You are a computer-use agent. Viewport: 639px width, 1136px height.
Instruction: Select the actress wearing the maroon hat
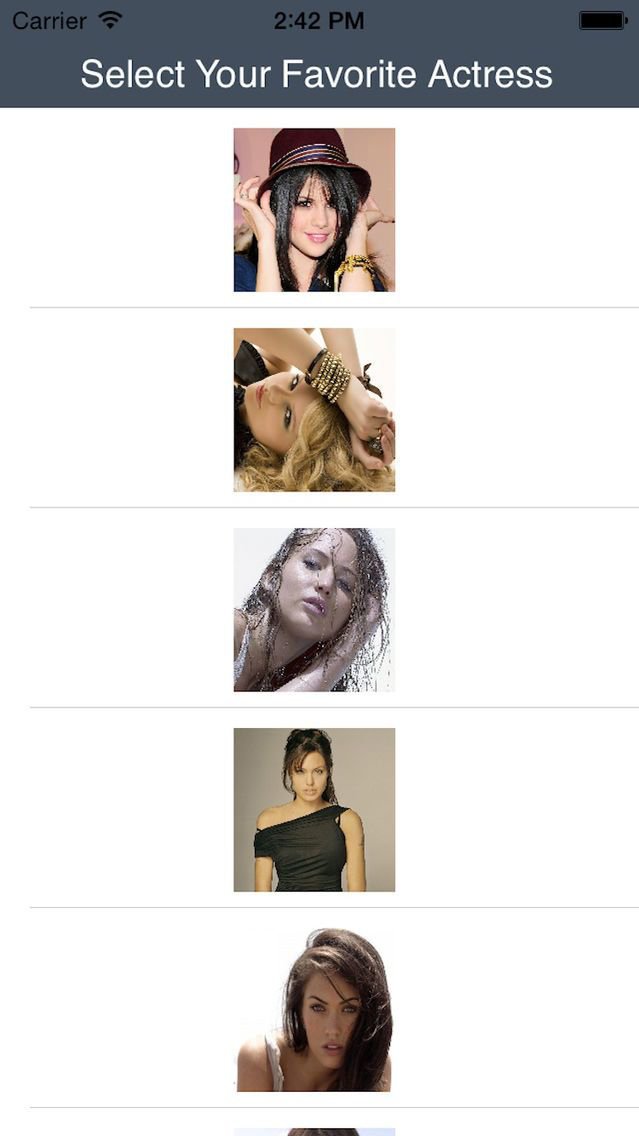(x=314, y=210)
